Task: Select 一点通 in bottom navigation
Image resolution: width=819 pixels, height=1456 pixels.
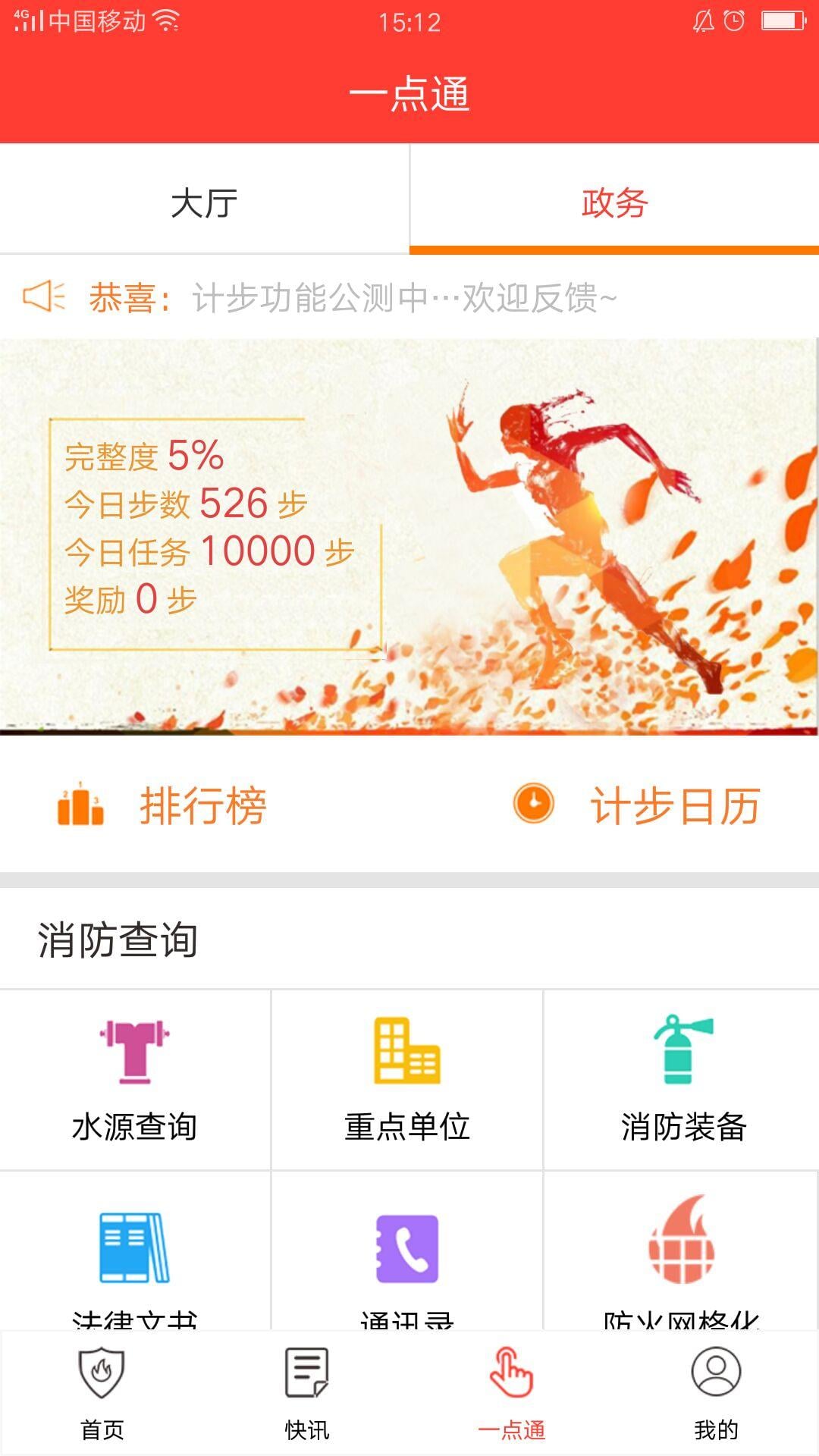Action: 512,1393
